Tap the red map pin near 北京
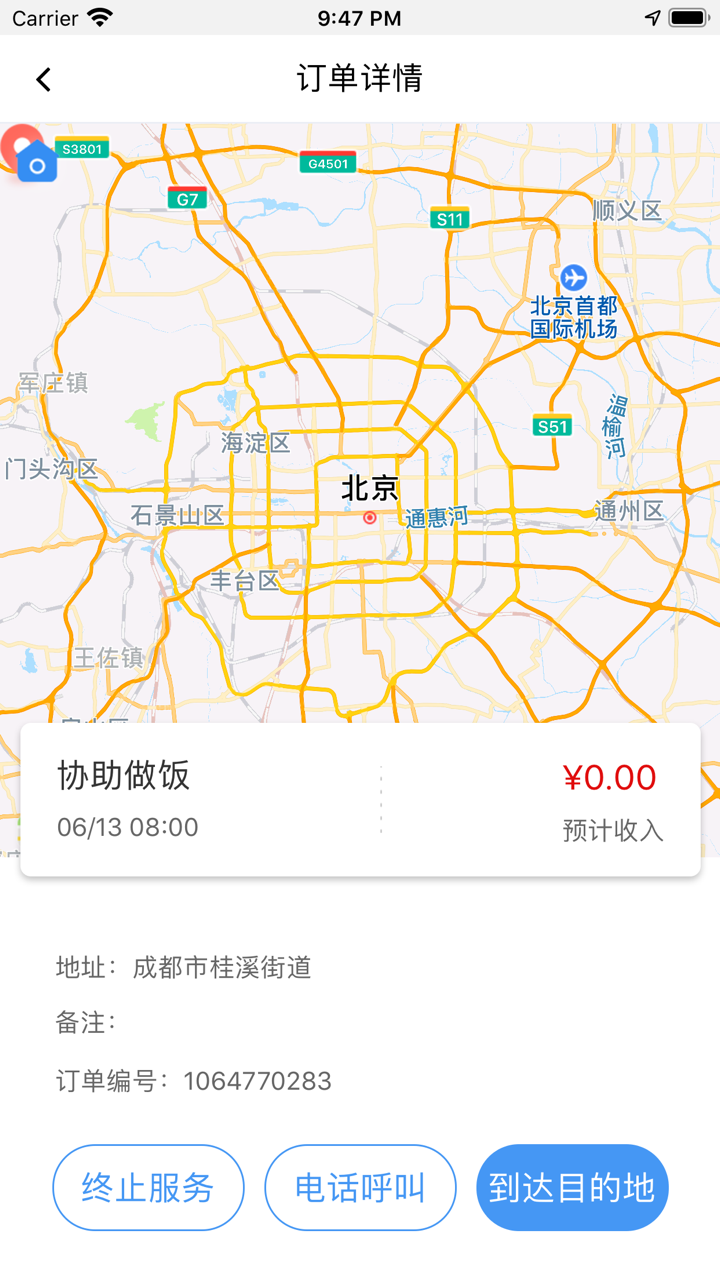Image resolution: width=720 pixels, height=1280 pixels. [x=369, y=517]
